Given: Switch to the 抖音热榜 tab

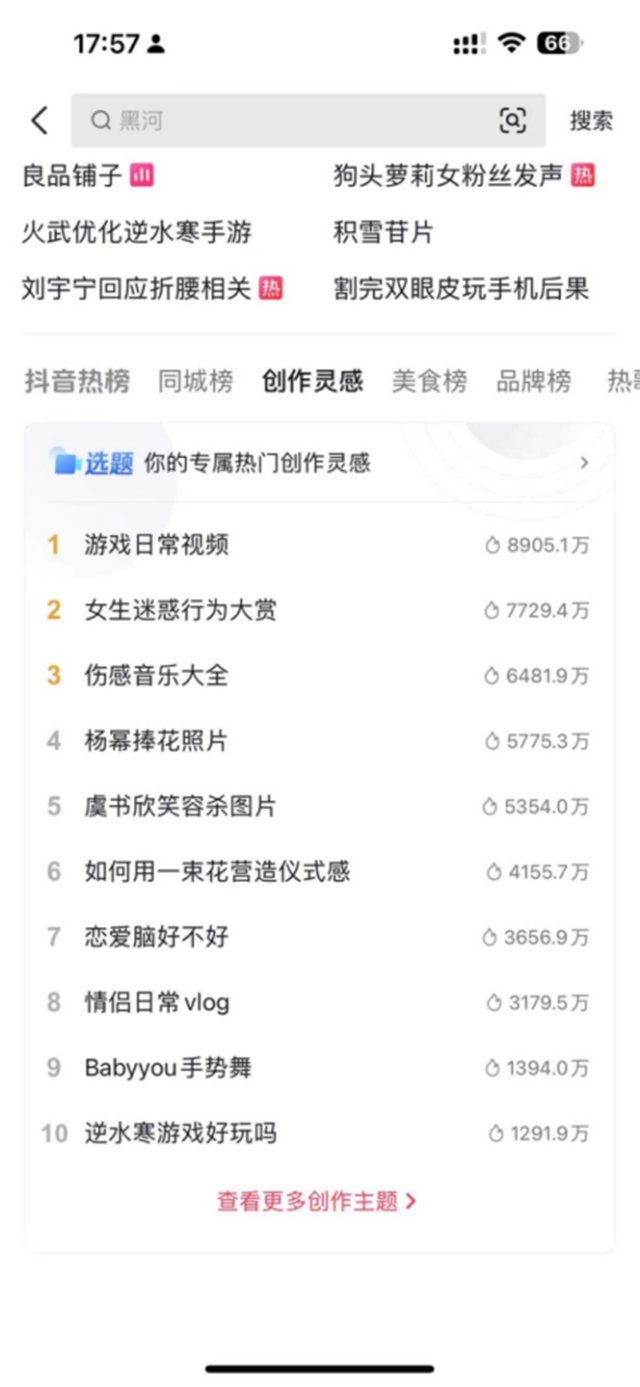Looking at the screenshot, I should pyautogui.click(x=77, y=381).
